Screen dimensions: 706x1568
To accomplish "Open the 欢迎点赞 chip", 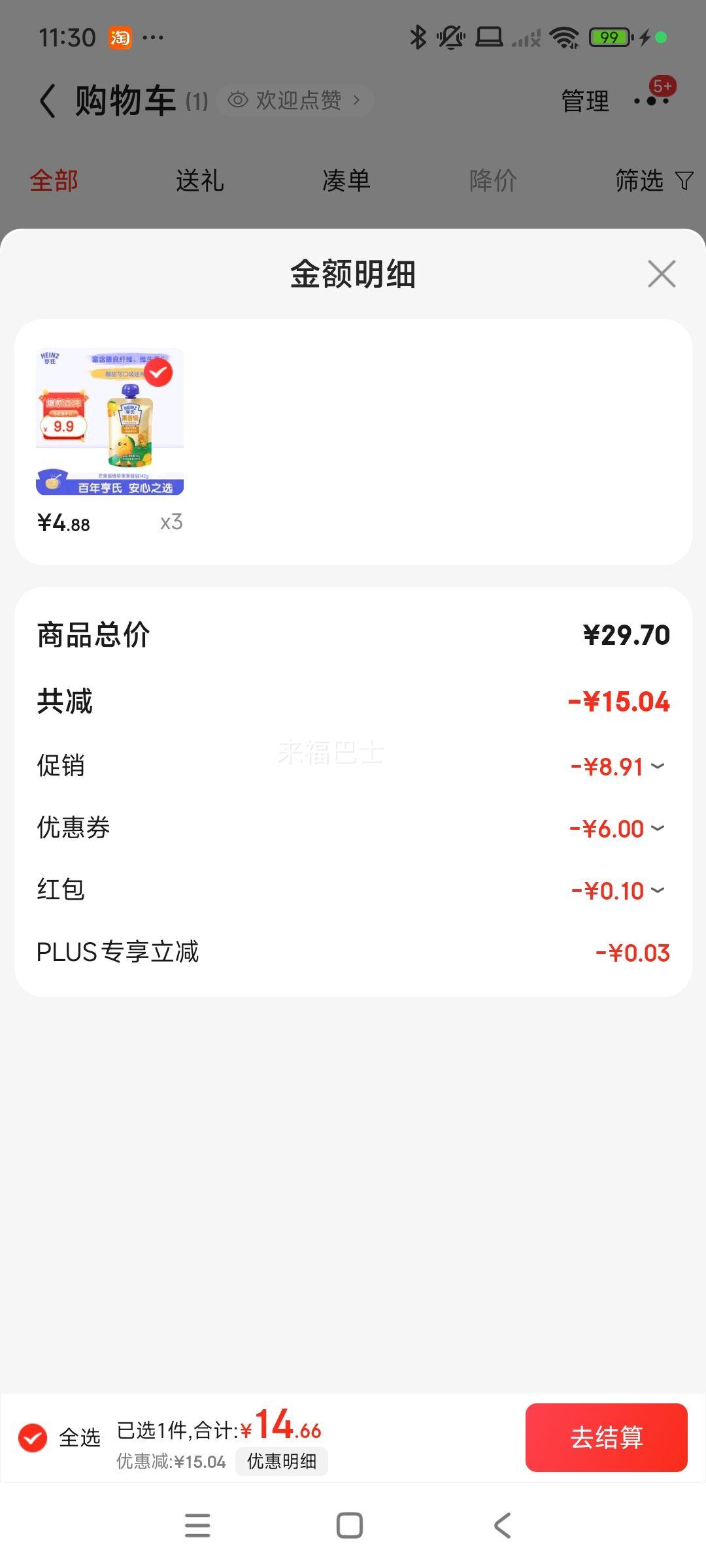I will pyautogui.click(x=294, y=100).
